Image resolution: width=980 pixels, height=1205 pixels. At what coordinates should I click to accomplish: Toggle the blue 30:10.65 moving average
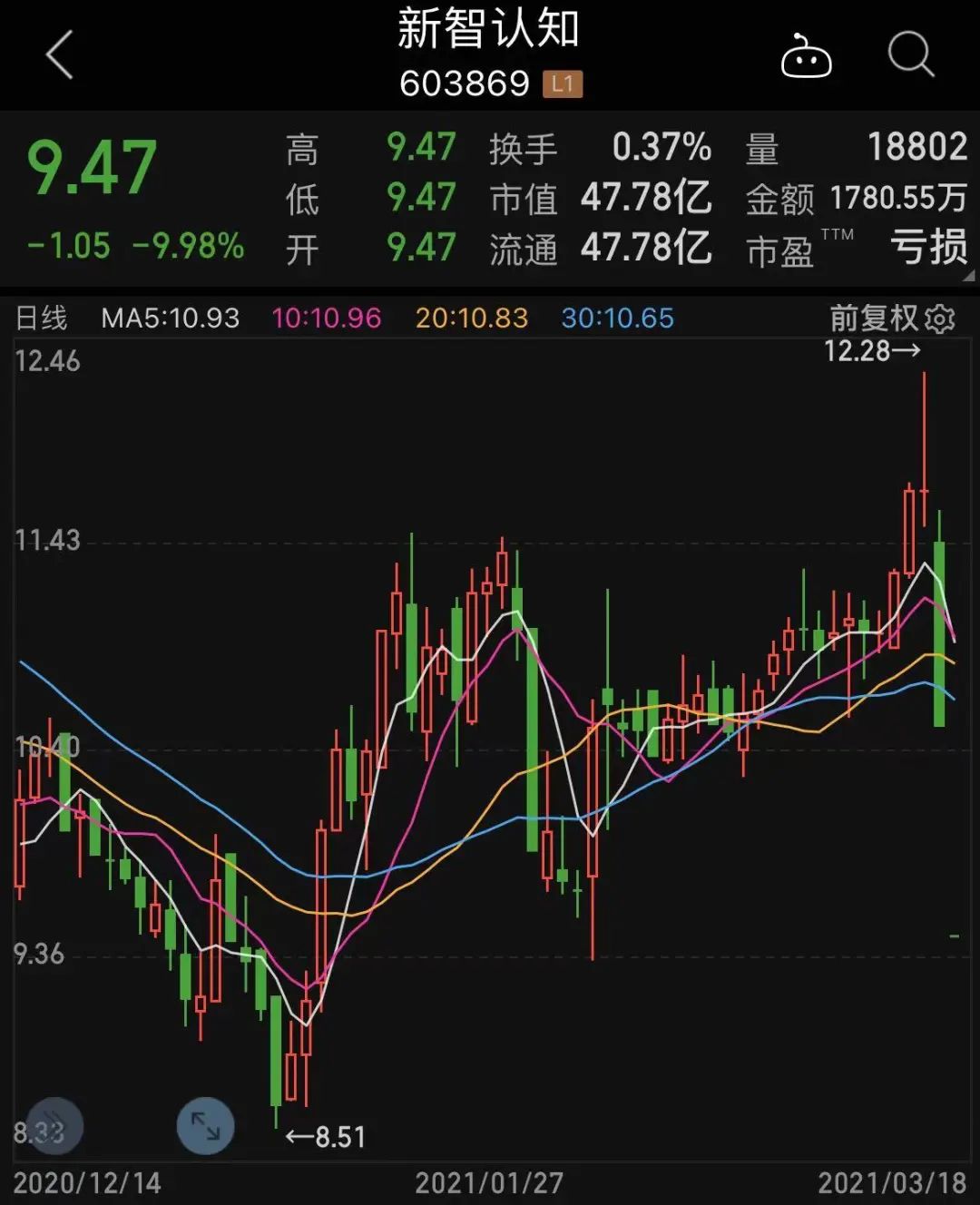point(616,319)
